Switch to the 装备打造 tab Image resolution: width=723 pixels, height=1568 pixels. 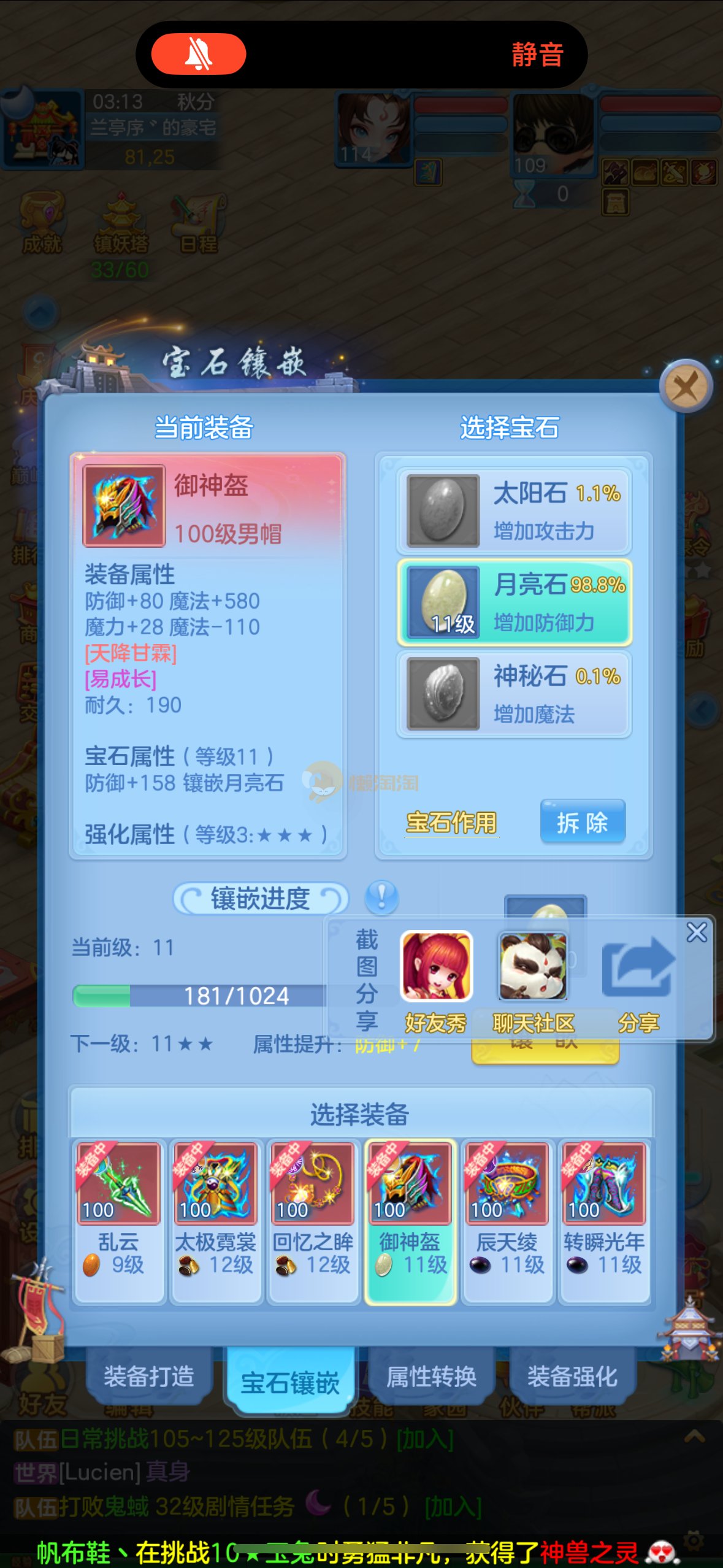pos(148,1377)
